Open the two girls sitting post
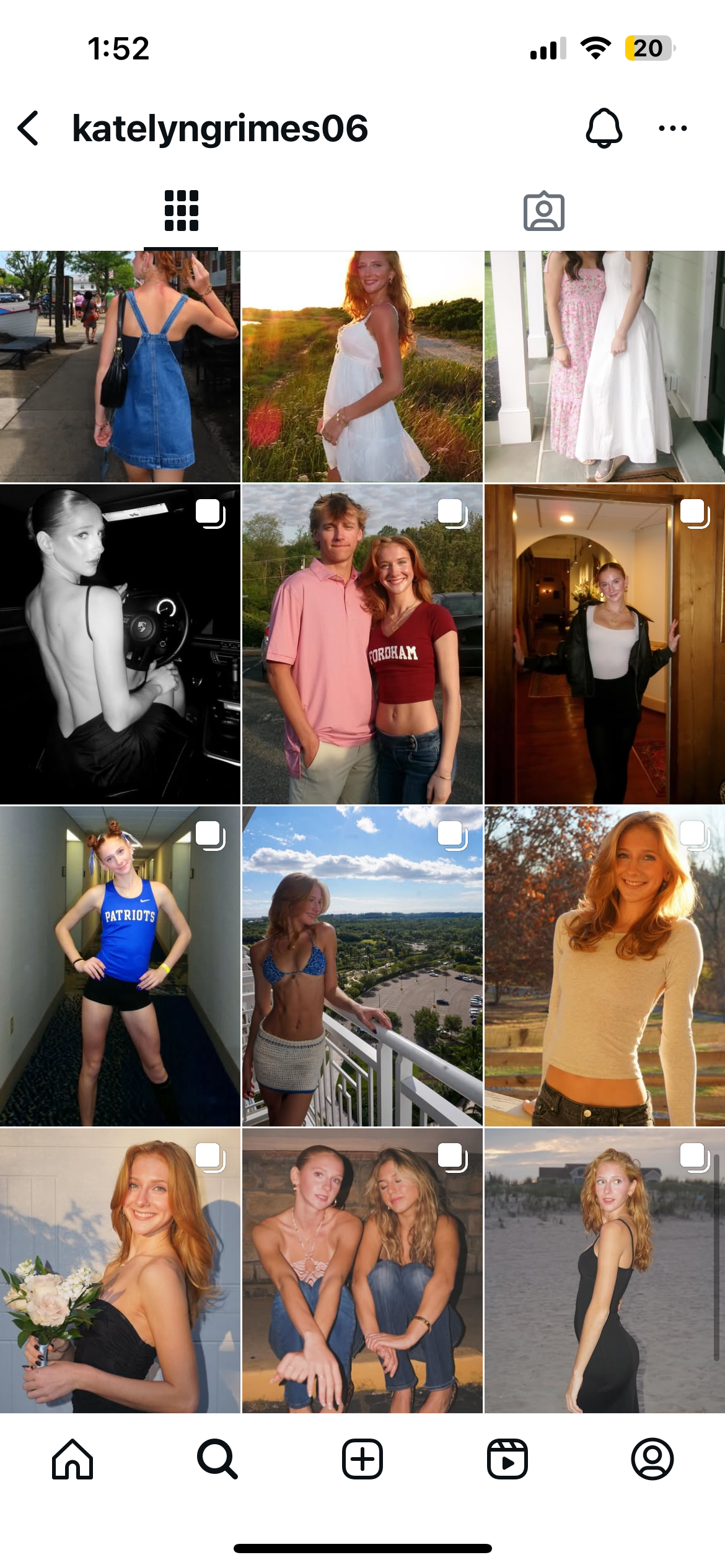This screenshot has width=725, height=1568. click(x=362, y=1271)
